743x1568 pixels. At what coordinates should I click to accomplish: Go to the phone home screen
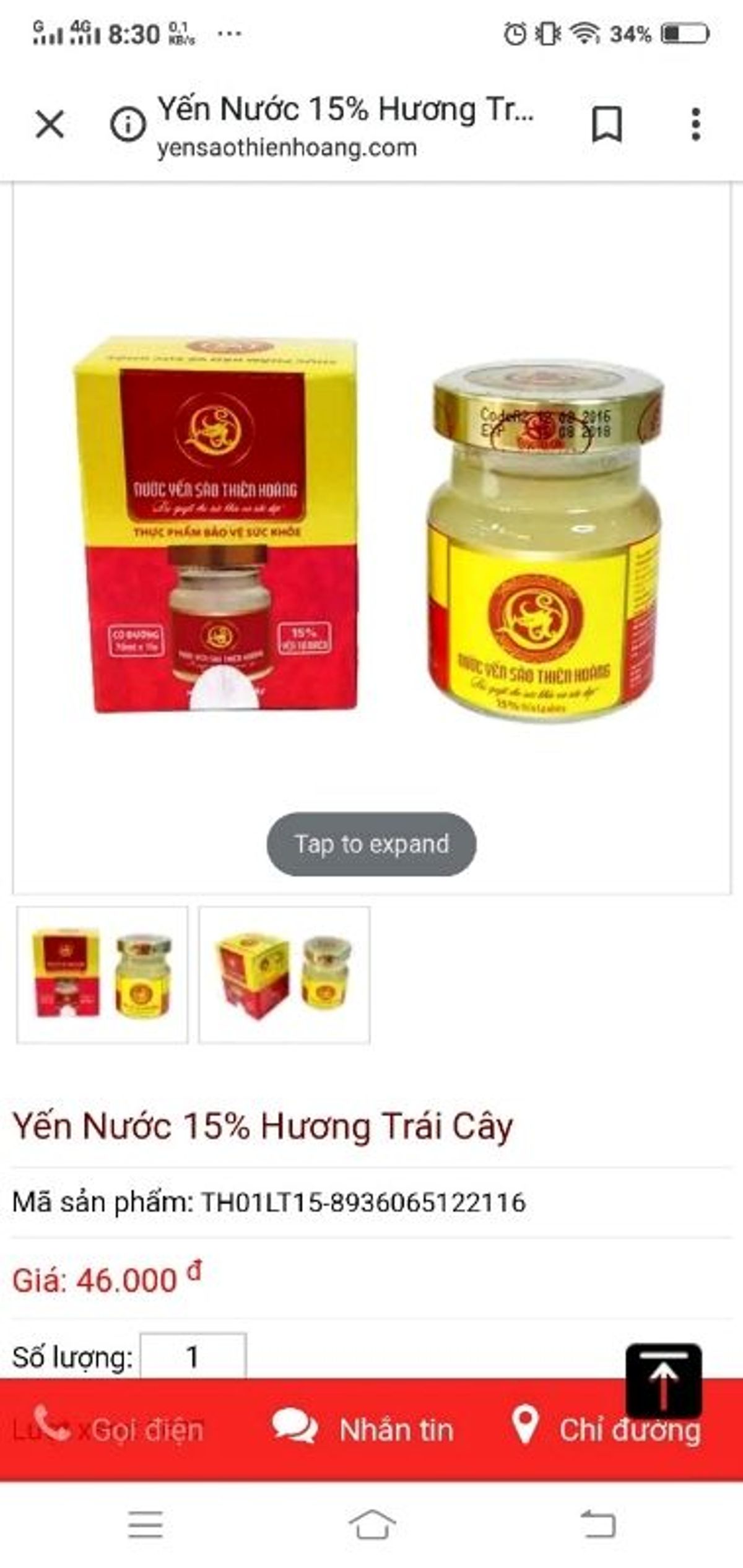(x=371, y=1524)
